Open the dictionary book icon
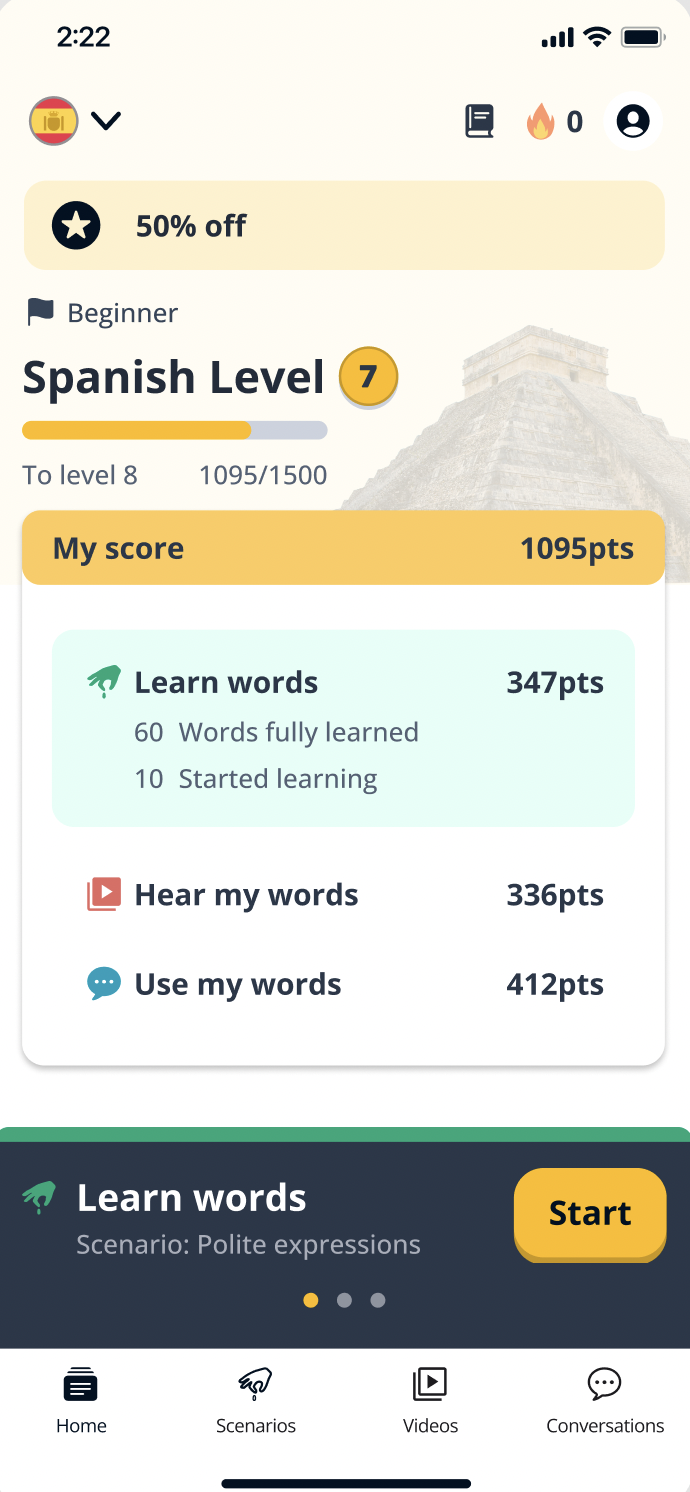The image size is (690, 1492). [x=480, y=122]
